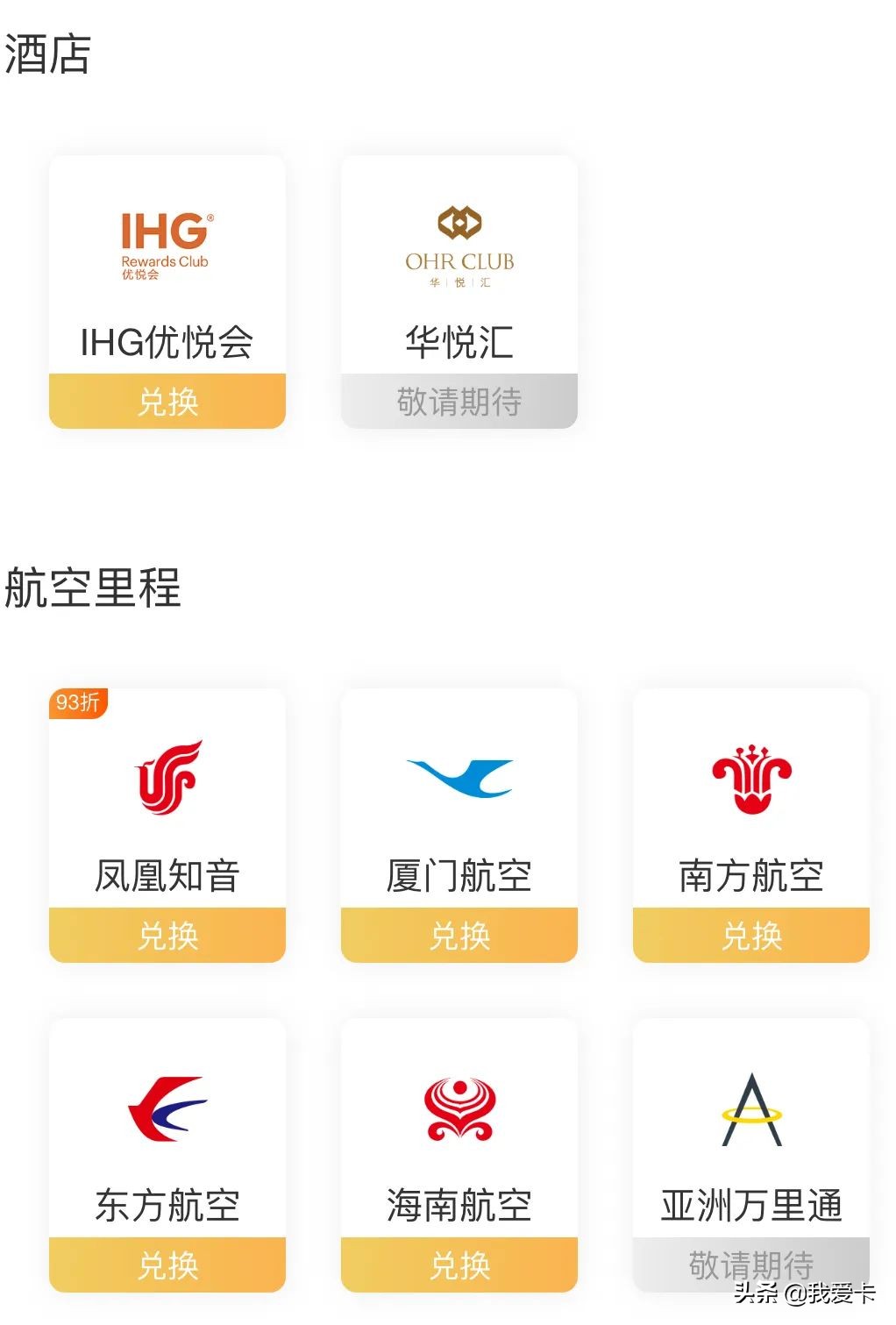Click 敬请期待 under 华悦汇

coord(458,402)
